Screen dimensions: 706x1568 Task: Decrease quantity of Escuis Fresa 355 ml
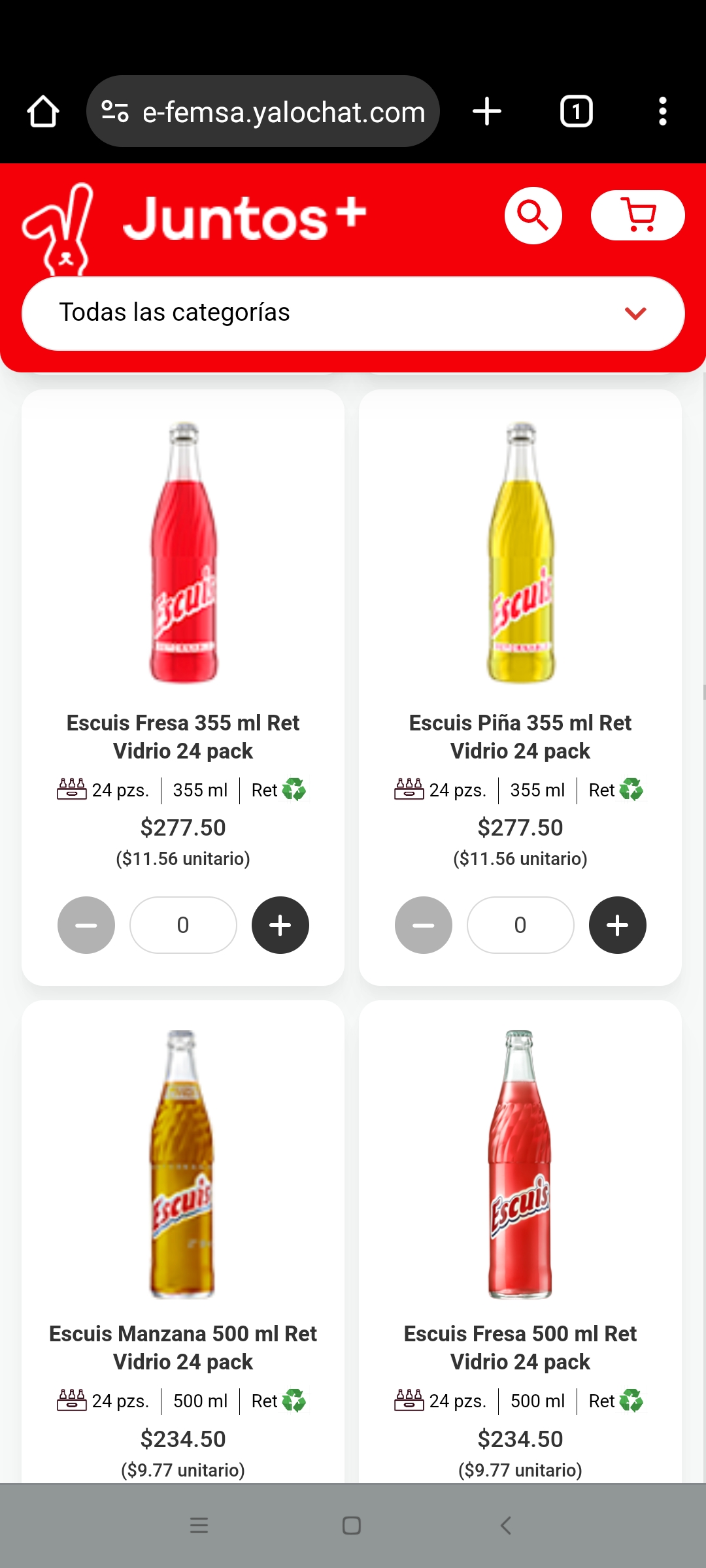[x=86, y=925]
